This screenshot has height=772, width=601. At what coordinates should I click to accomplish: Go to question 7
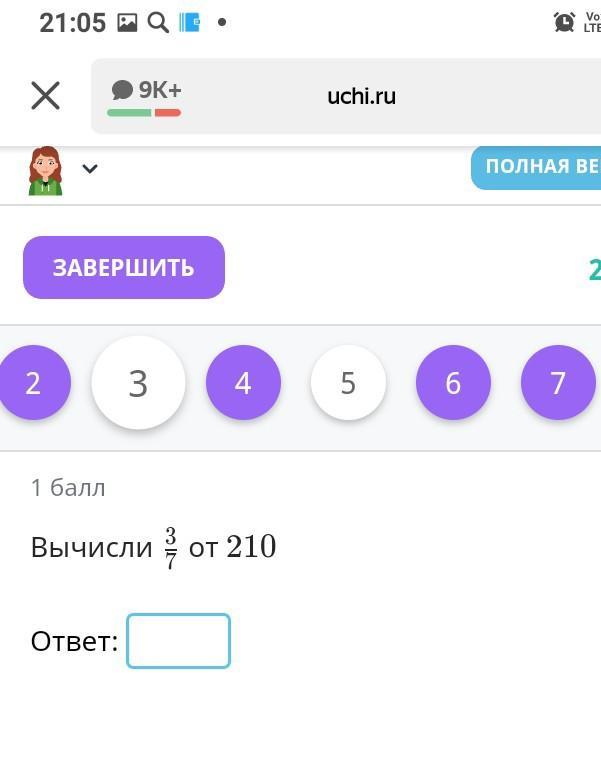(558, 383)
